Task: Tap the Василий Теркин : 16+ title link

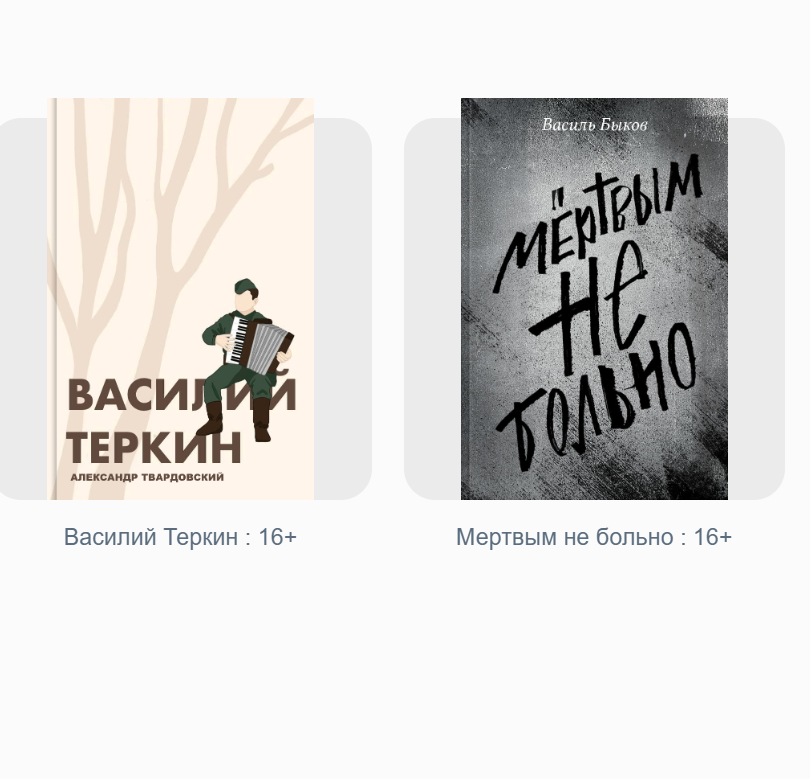Action: tap(180, 537)
